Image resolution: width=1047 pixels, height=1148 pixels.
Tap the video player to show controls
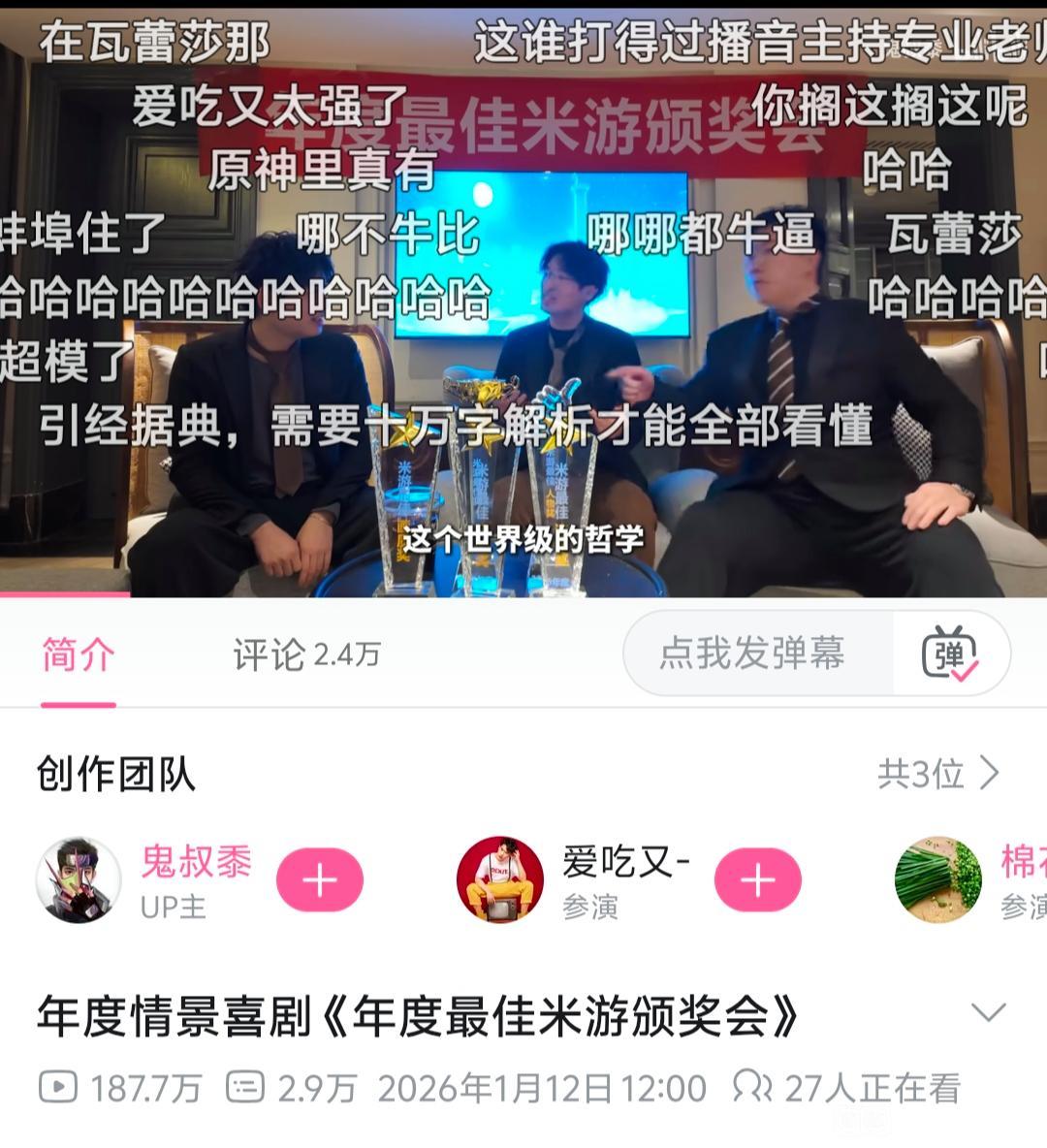(523, 301)
